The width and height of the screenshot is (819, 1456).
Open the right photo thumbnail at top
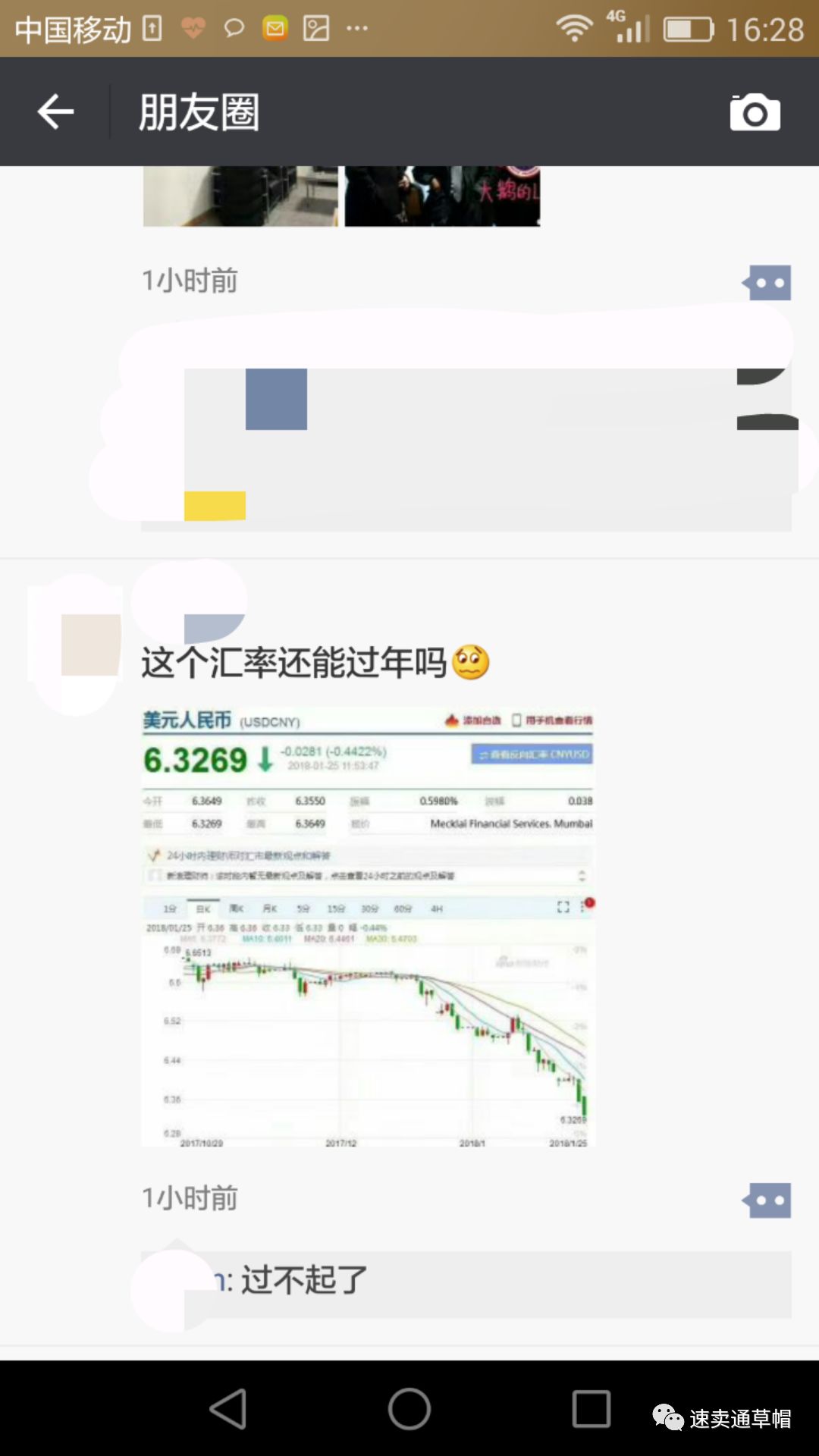click(x=442, y=196)
